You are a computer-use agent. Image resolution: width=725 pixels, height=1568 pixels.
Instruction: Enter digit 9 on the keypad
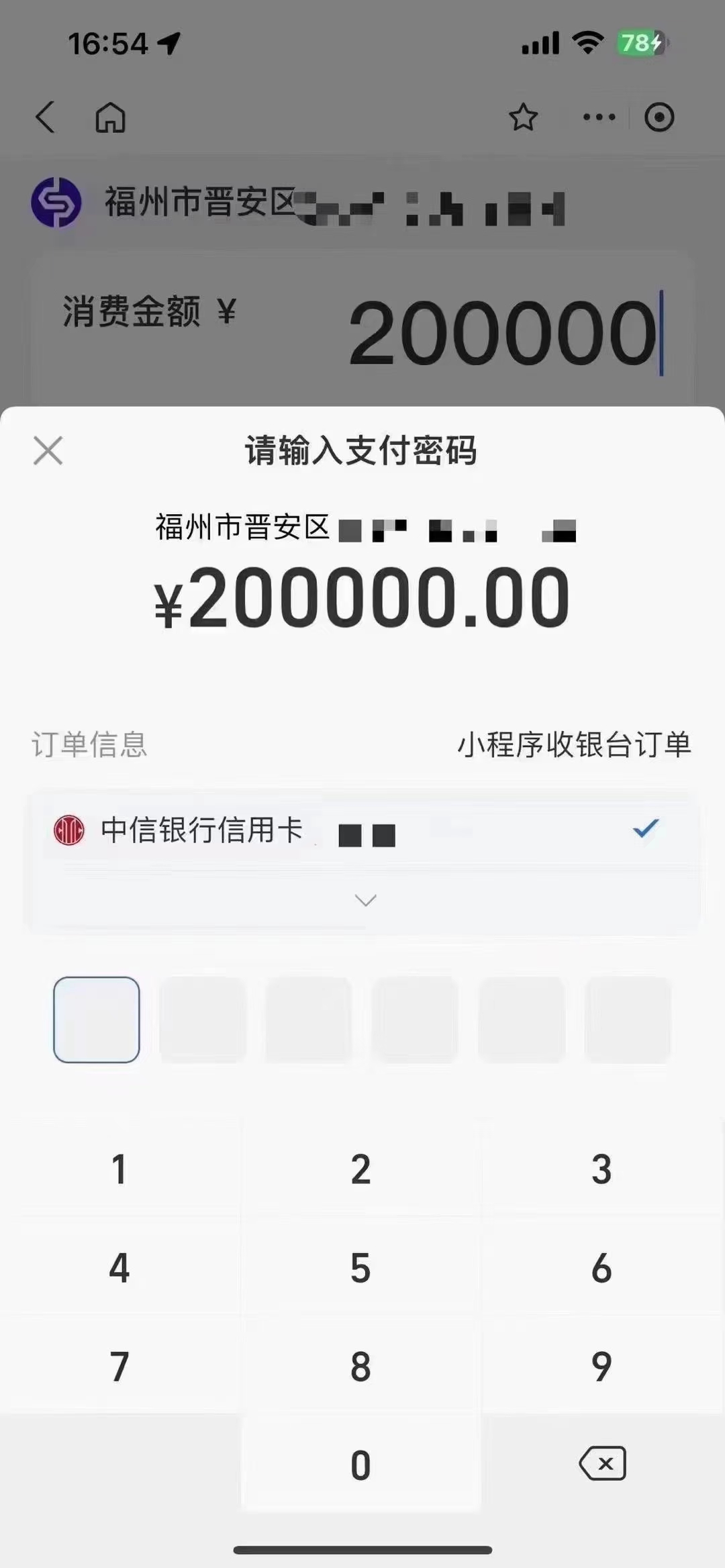click(x=601, y=1367)
